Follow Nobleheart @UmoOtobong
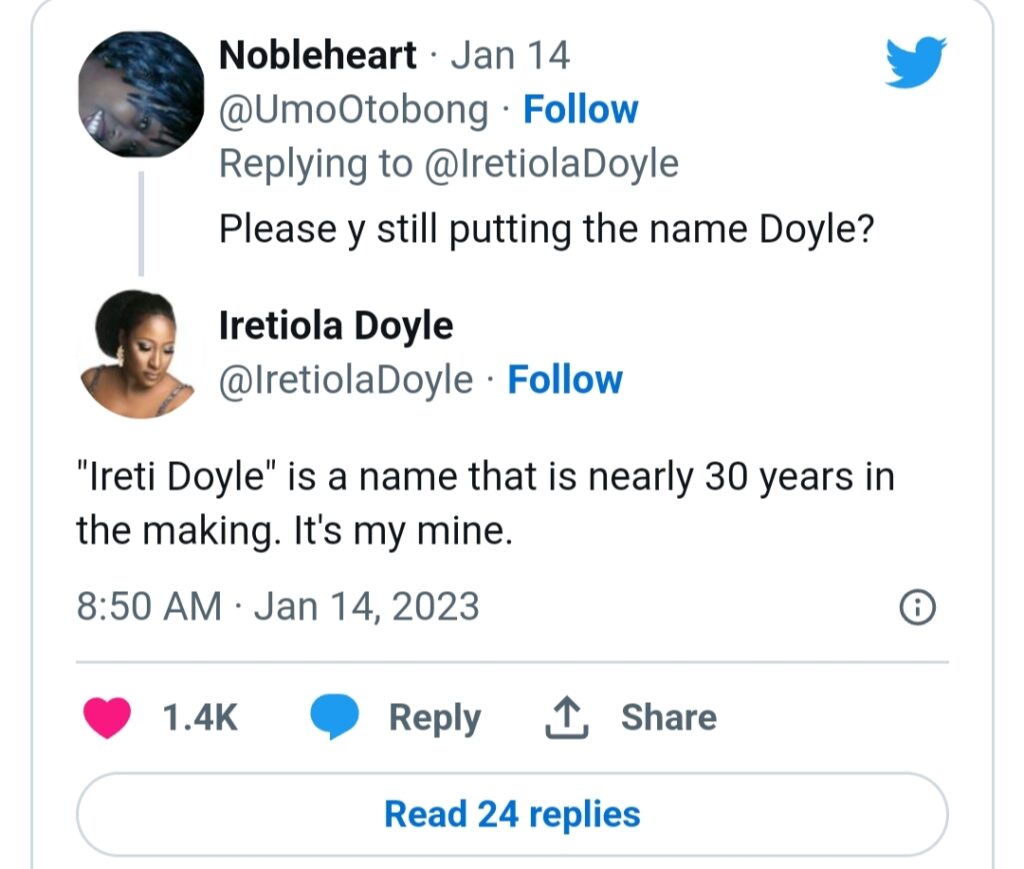The width and height of the screenshot is (1024, 869). (580, 109)
